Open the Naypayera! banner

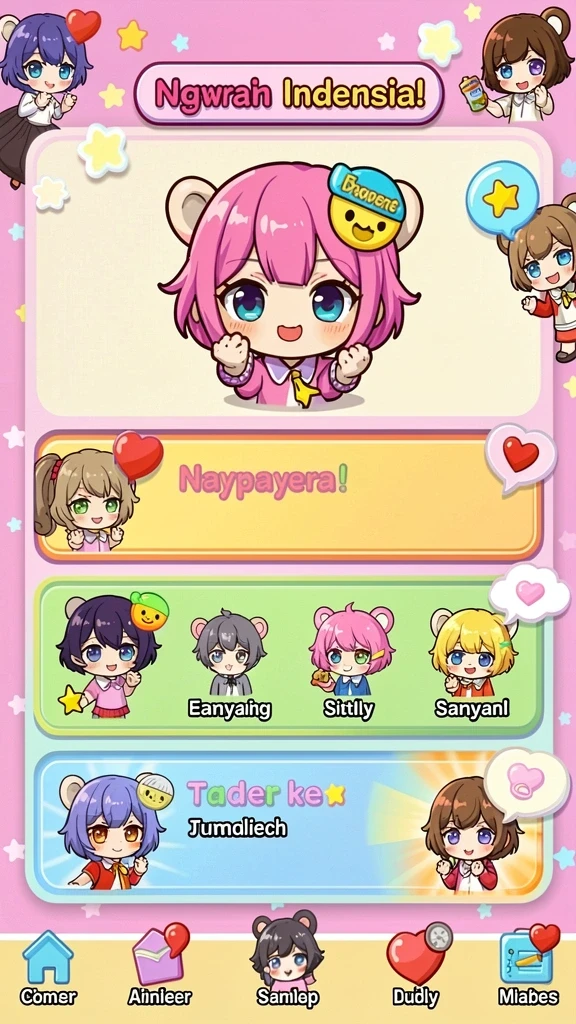288,498
